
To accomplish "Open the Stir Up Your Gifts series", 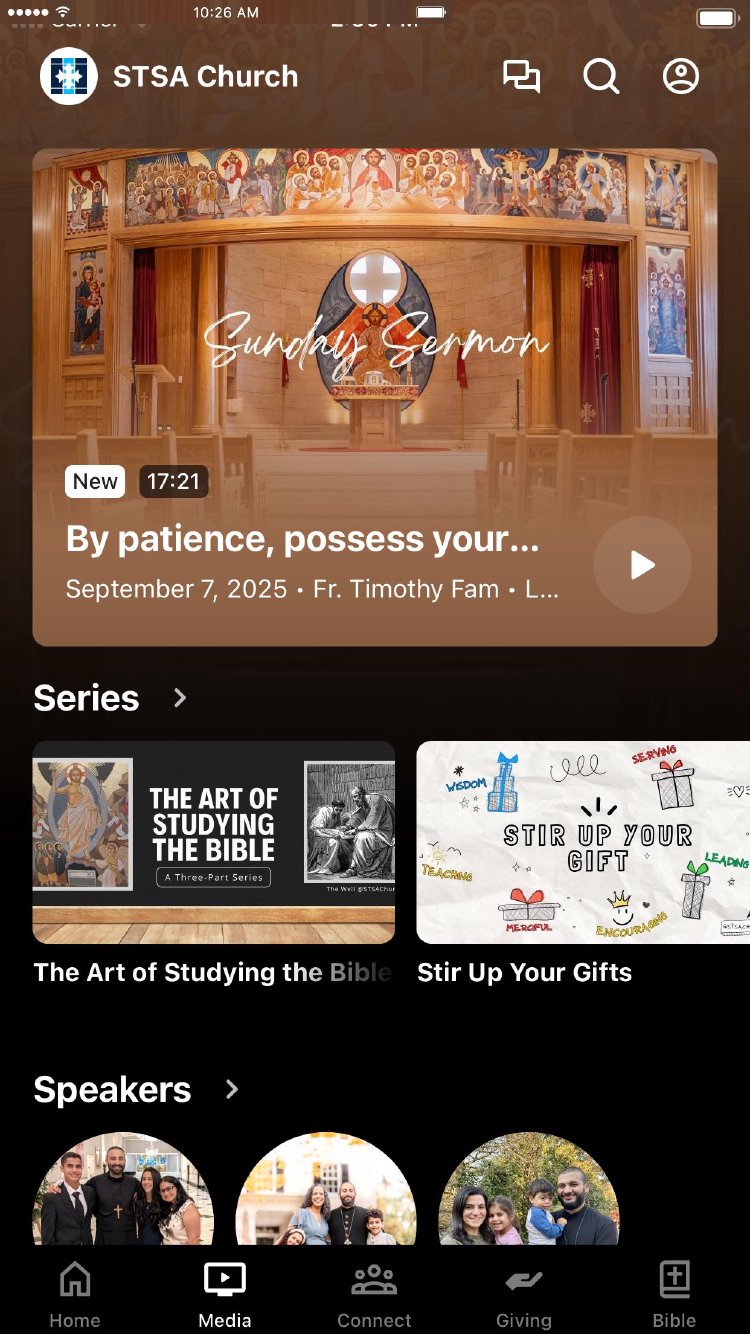I will coord(583,842).
